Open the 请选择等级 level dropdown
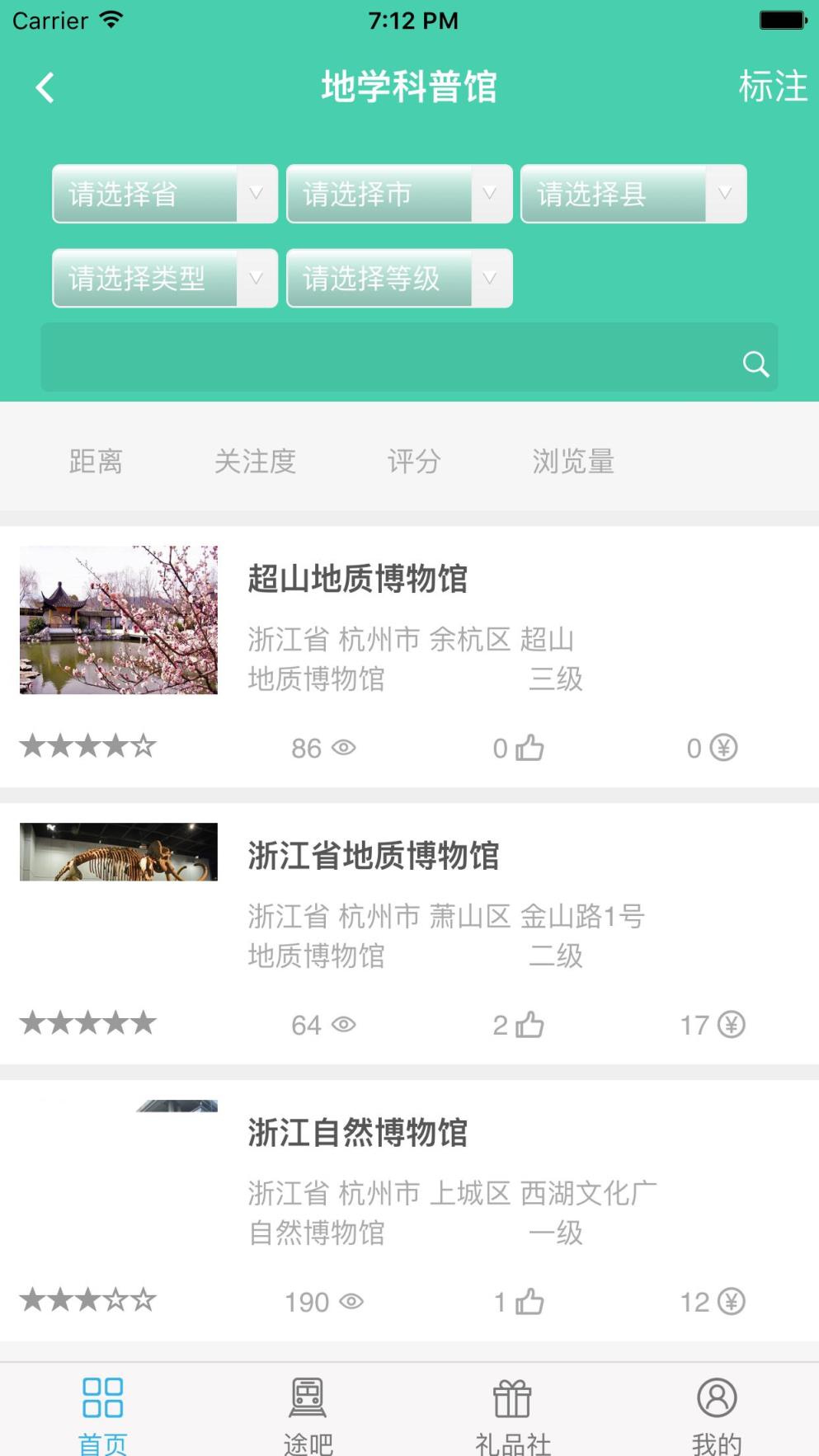The height and width of the screenshot is (1456, 819). pyautogui.click(x=398, y=278)
